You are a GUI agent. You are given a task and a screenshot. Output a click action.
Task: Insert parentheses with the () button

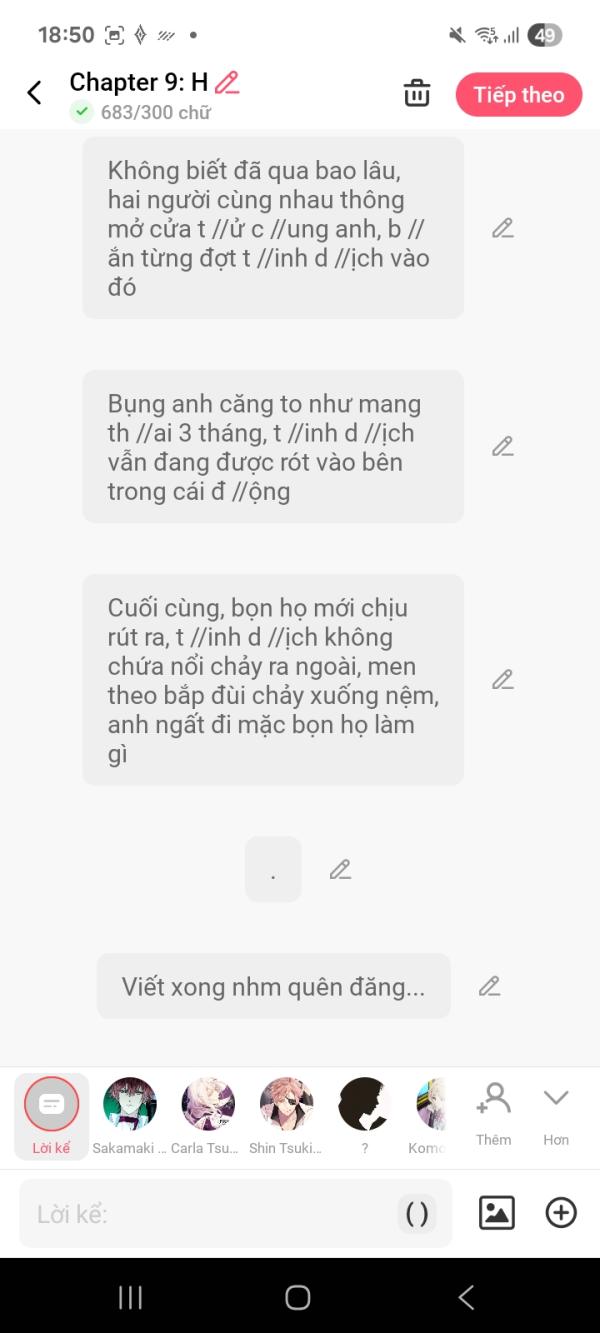coord(417,1213)
